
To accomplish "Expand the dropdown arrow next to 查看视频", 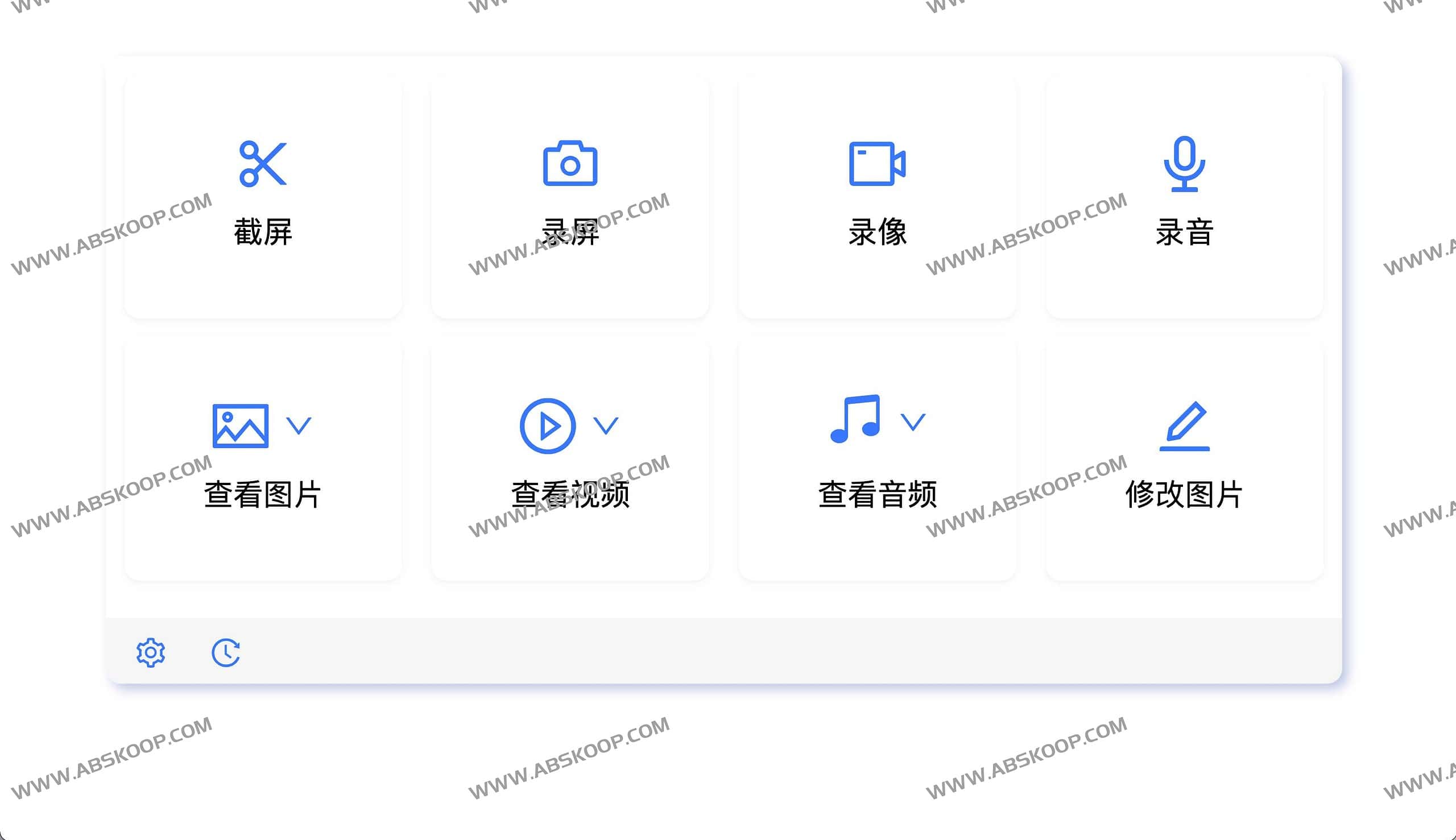I will [x=606, y=426].
